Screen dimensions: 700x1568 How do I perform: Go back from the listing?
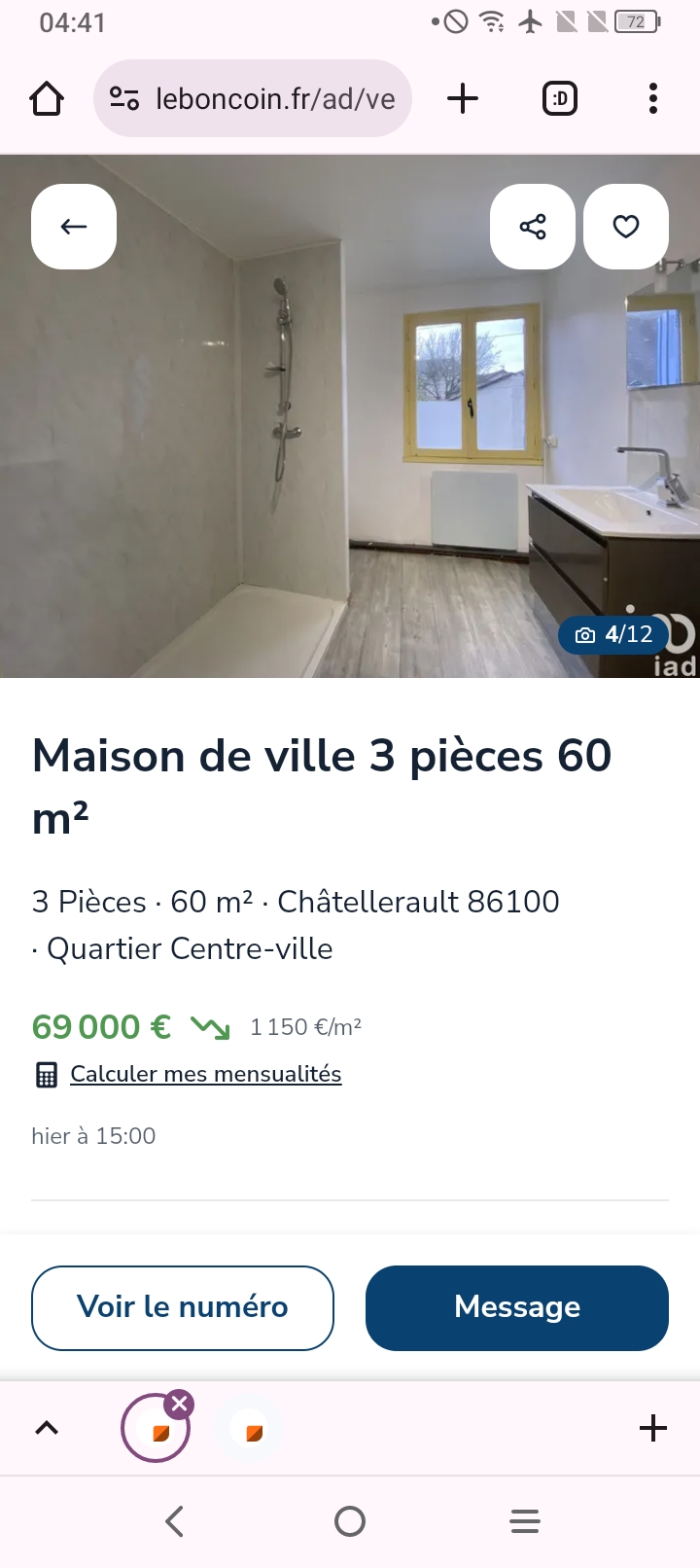(74, 227)
